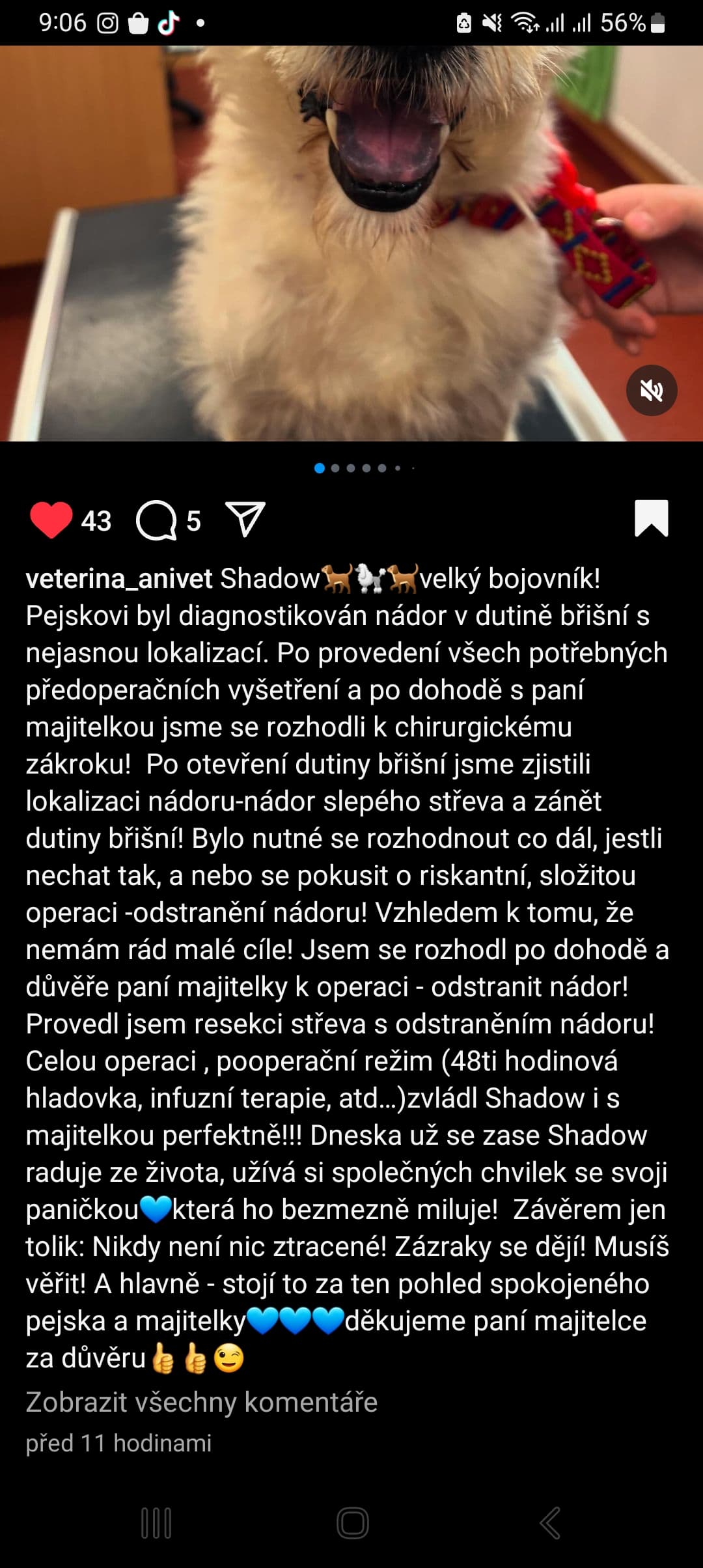Open veterina_anivet profile from caption
Image resolution: width=703 pixels, height=1568 pixels.
tap(119, 578)
